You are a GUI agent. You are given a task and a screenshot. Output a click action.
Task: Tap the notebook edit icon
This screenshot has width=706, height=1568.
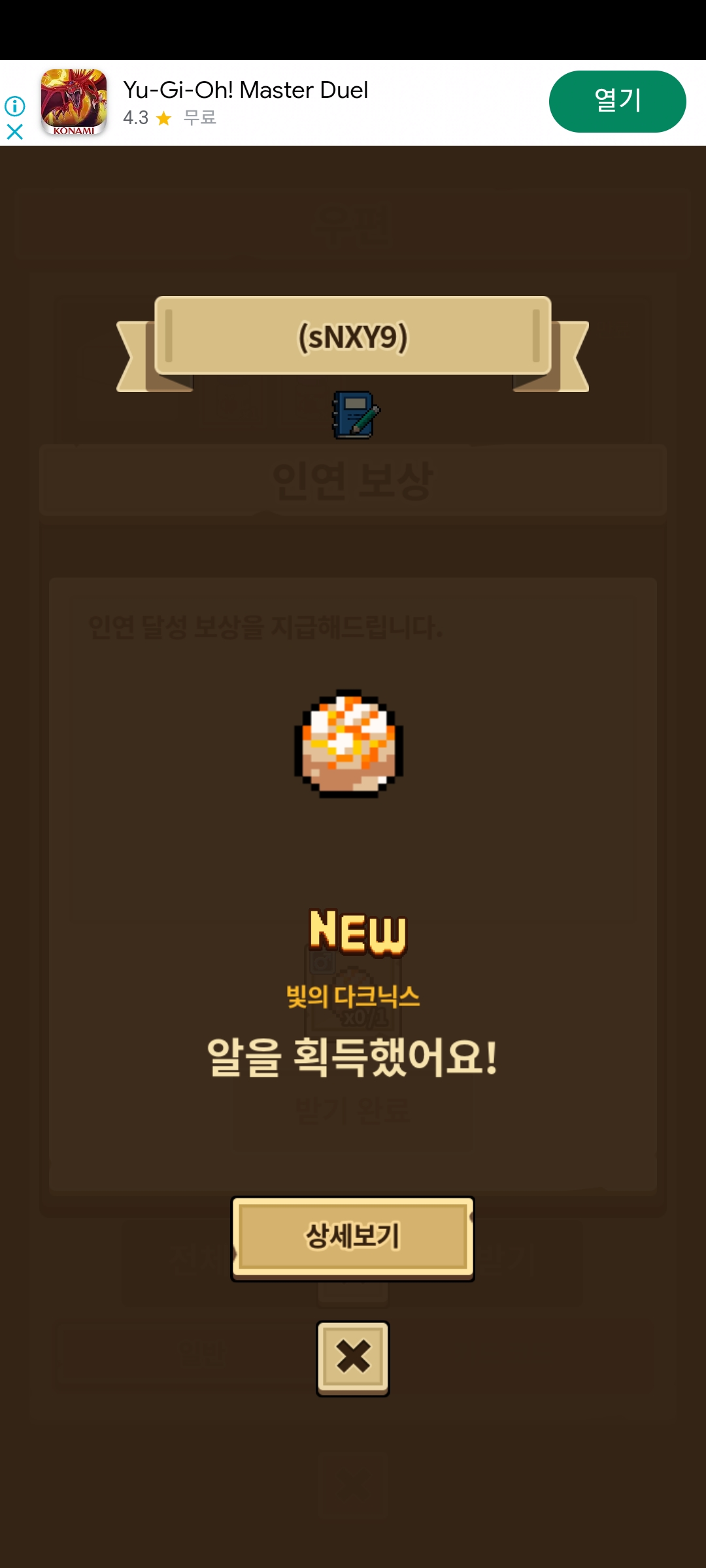tap(356, 415)
